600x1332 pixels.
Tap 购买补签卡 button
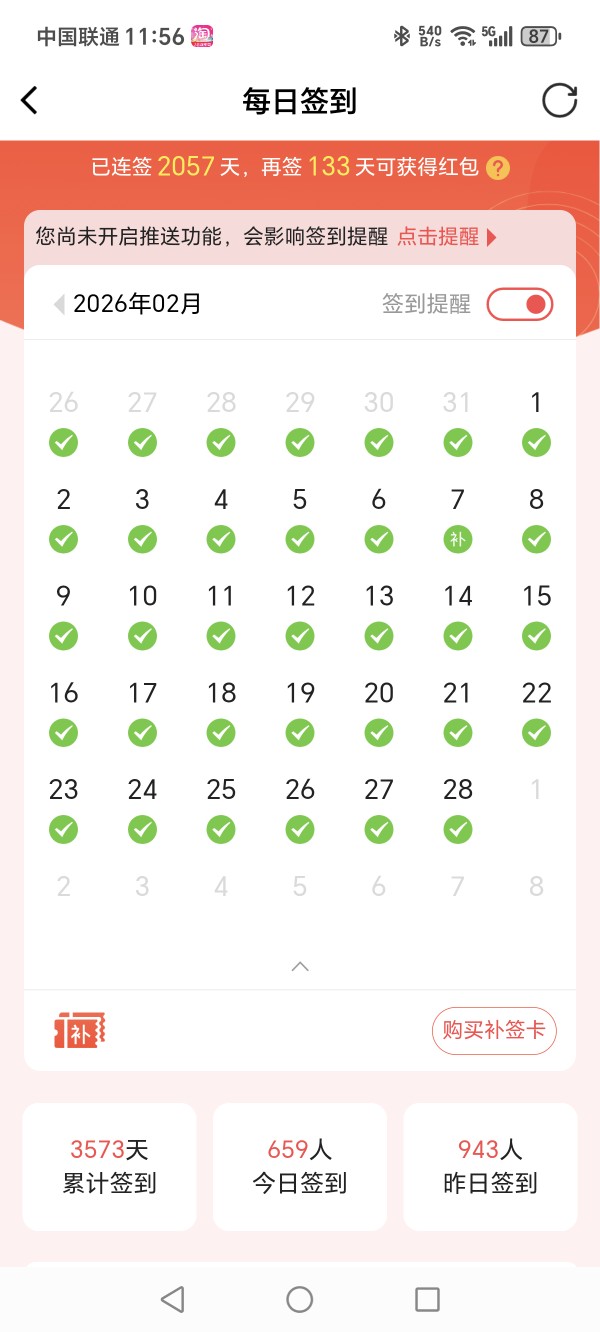tap(493, 1030)
